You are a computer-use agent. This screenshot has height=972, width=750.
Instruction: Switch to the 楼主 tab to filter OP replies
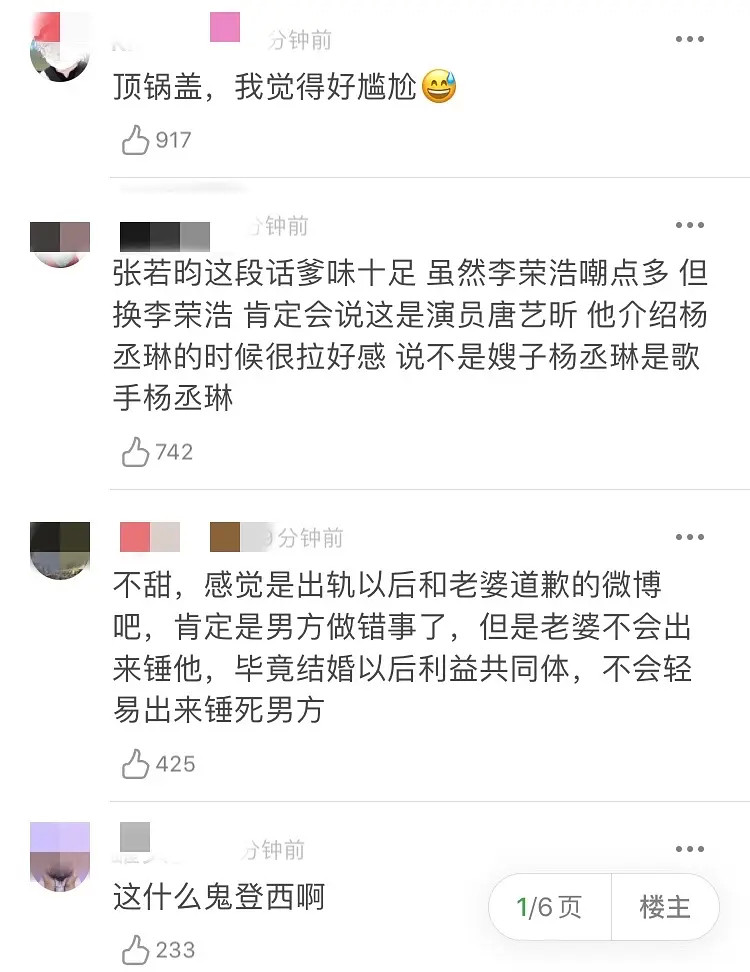(664, 907)
